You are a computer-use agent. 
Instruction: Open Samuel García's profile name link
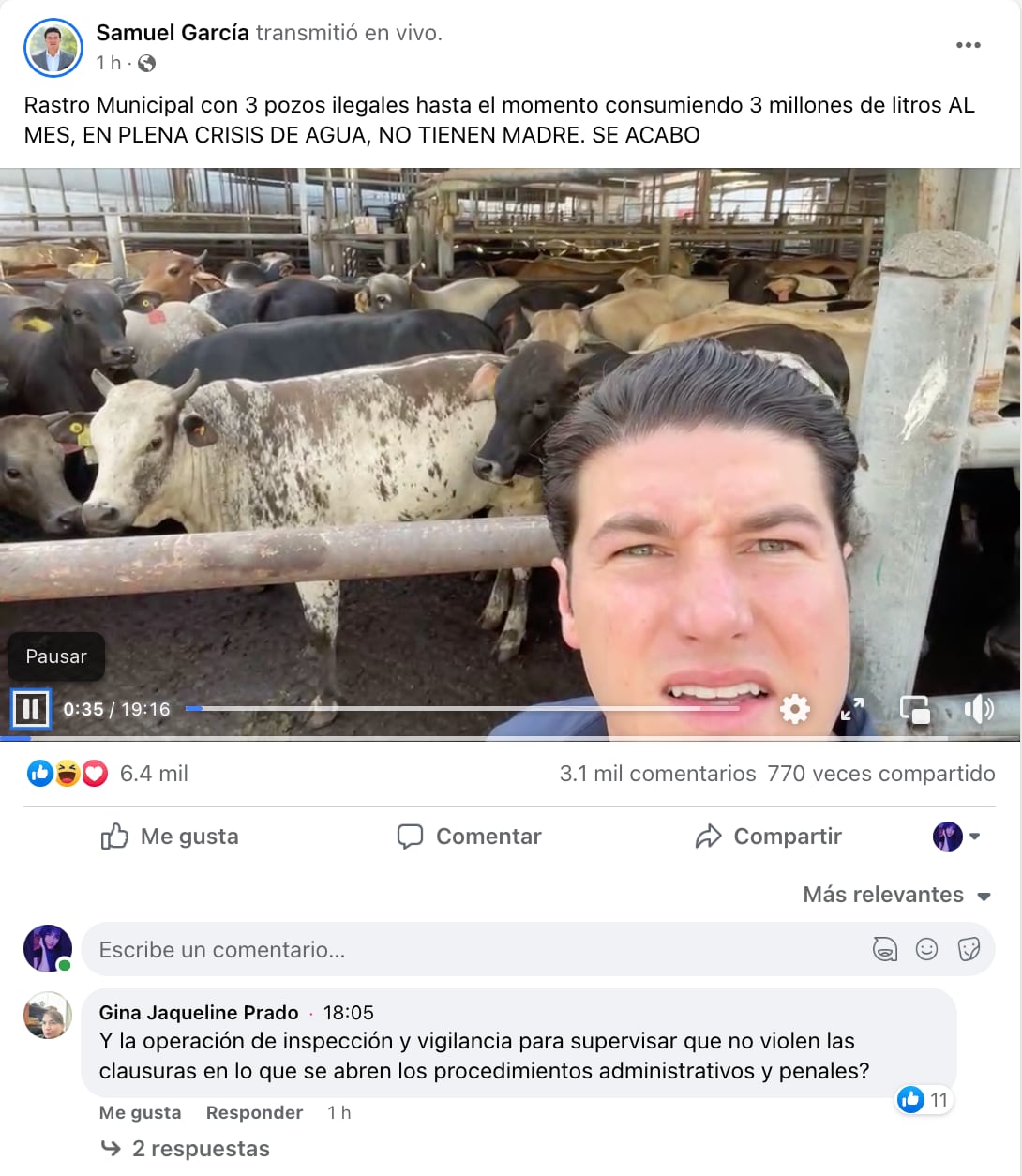point(173,33)
